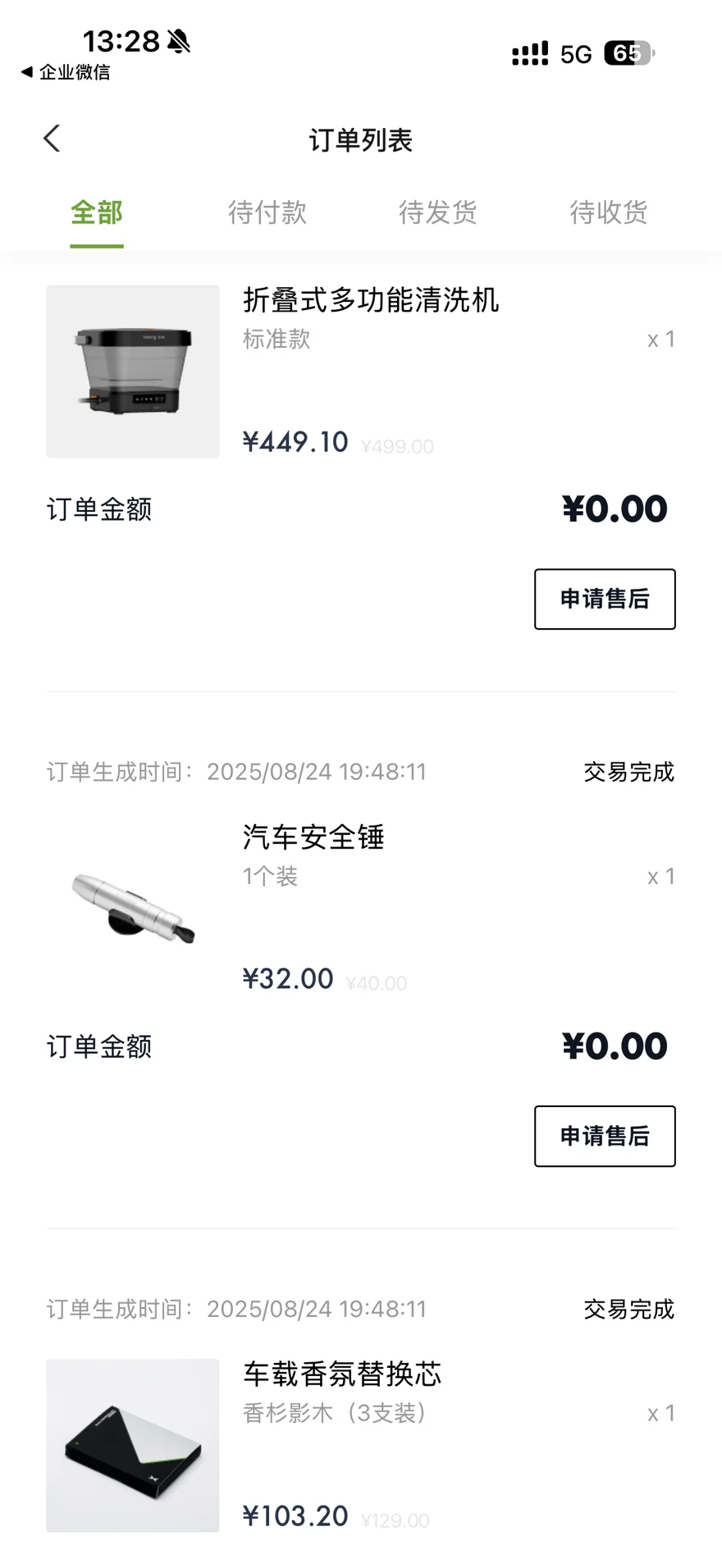Return to 企业微信 from the status bar
The height and width of the screenshot is (1568, 722).
tap(66, 72)
